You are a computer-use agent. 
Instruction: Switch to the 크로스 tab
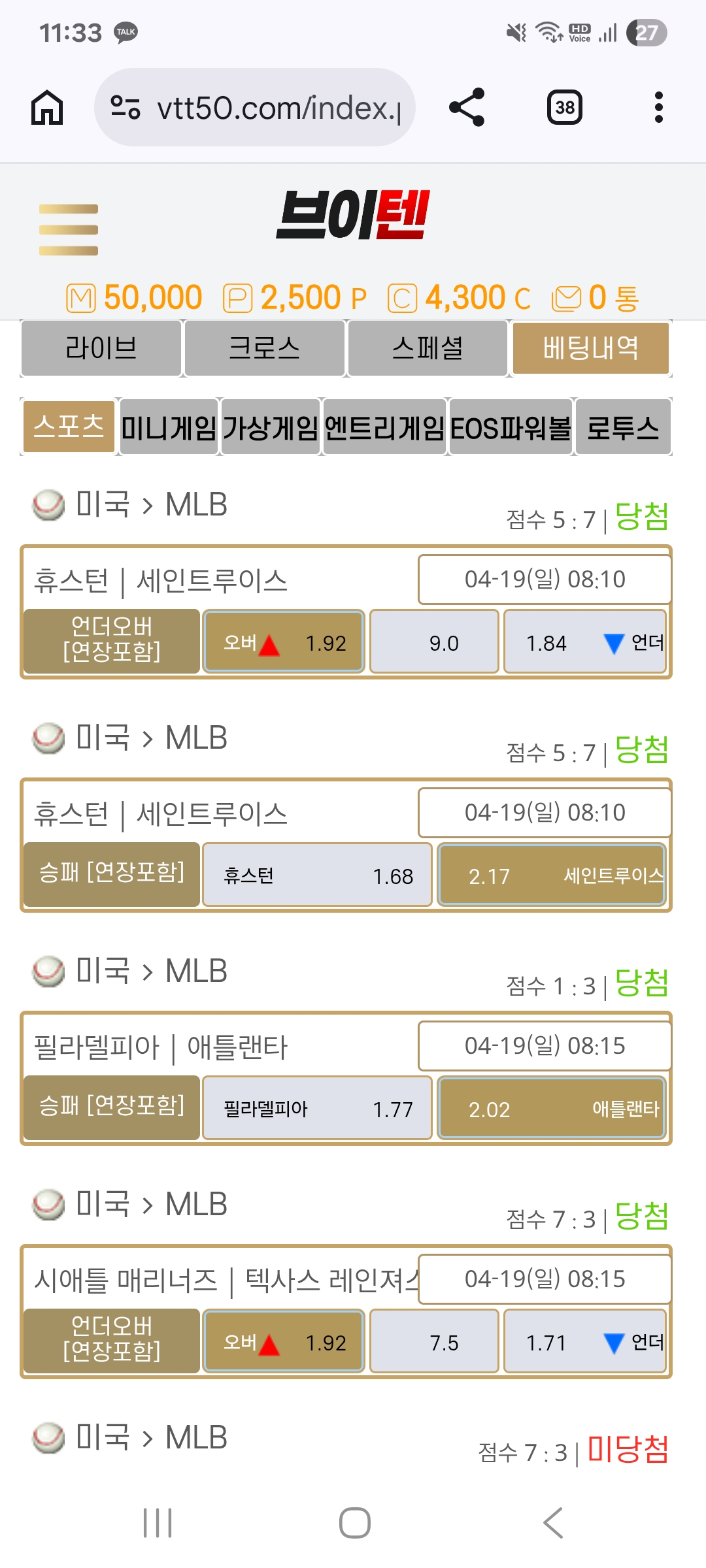[265, 348]
